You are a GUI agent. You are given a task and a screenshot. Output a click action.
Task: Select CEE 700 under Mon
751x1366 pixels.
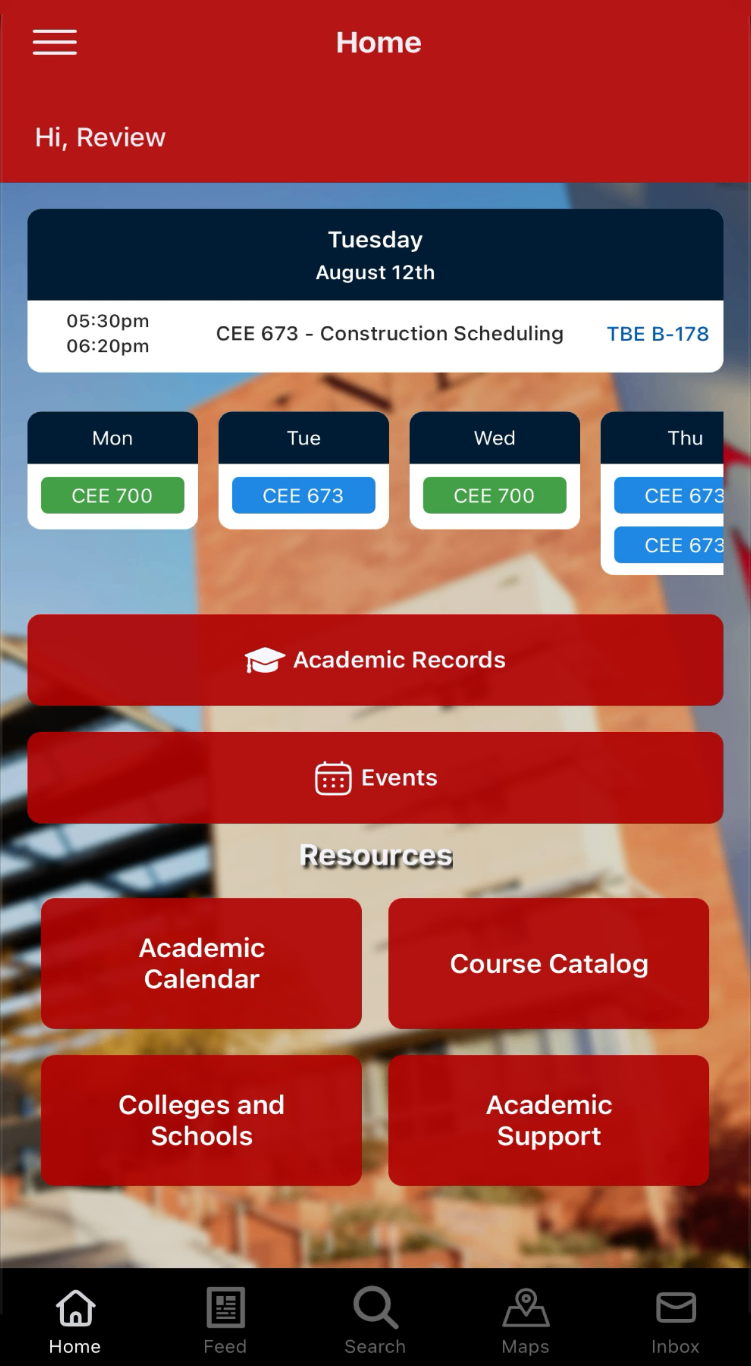tap(112, 495)
